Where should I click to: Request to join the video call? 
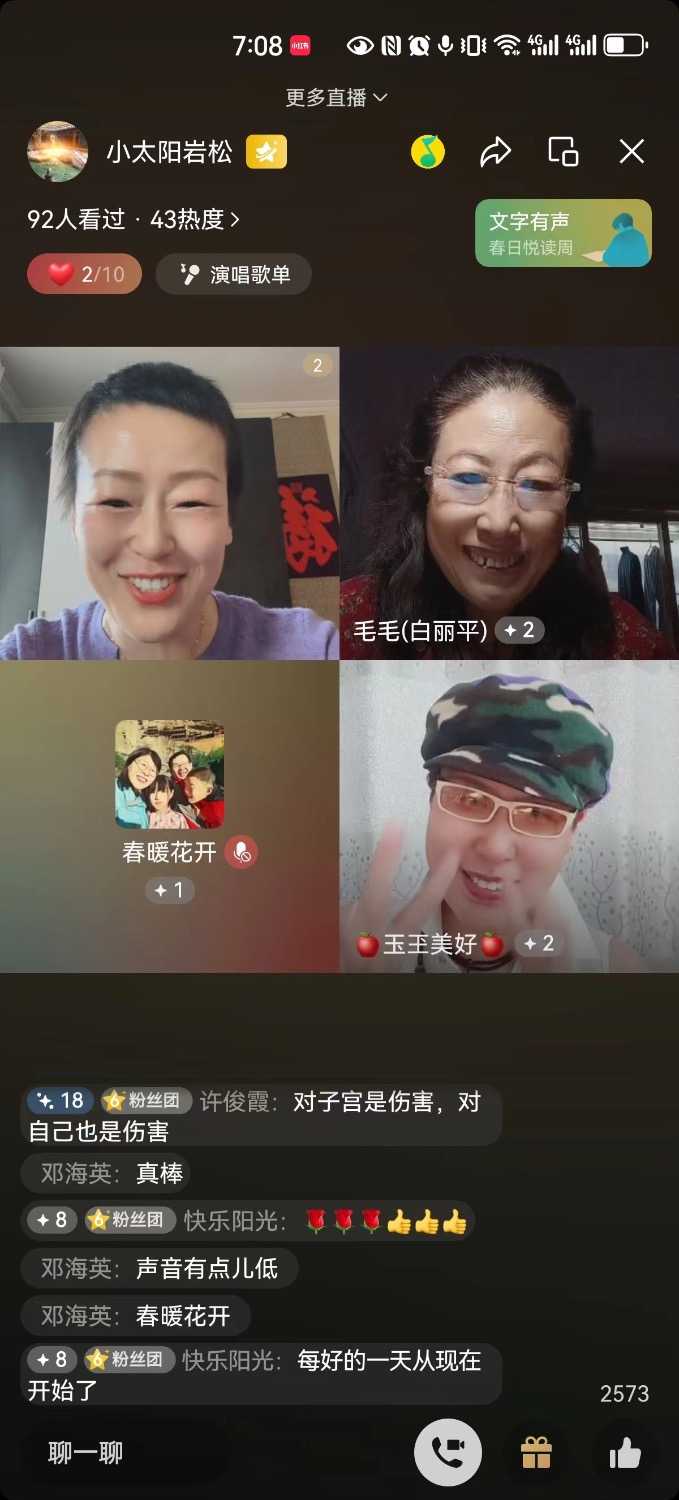pyautogui.click(x=447, y=1453)
